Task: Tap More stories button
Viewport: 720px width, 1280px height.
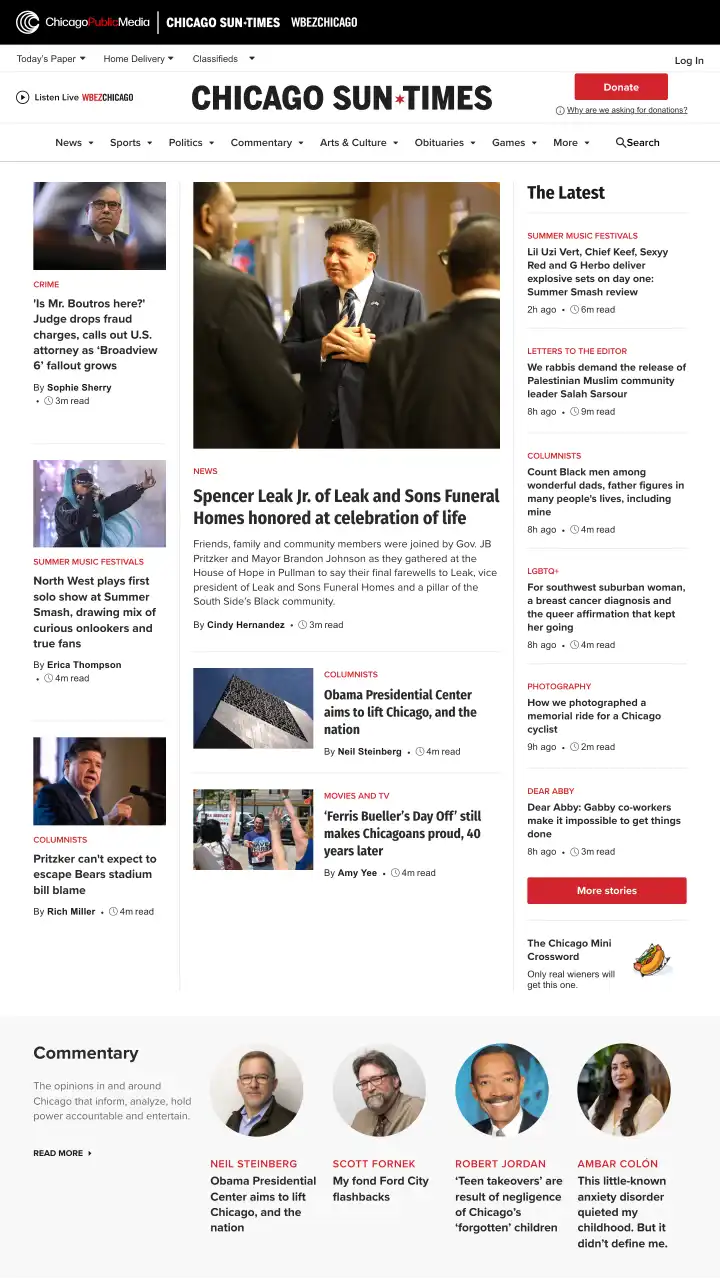Action: (x=607, y=890)
